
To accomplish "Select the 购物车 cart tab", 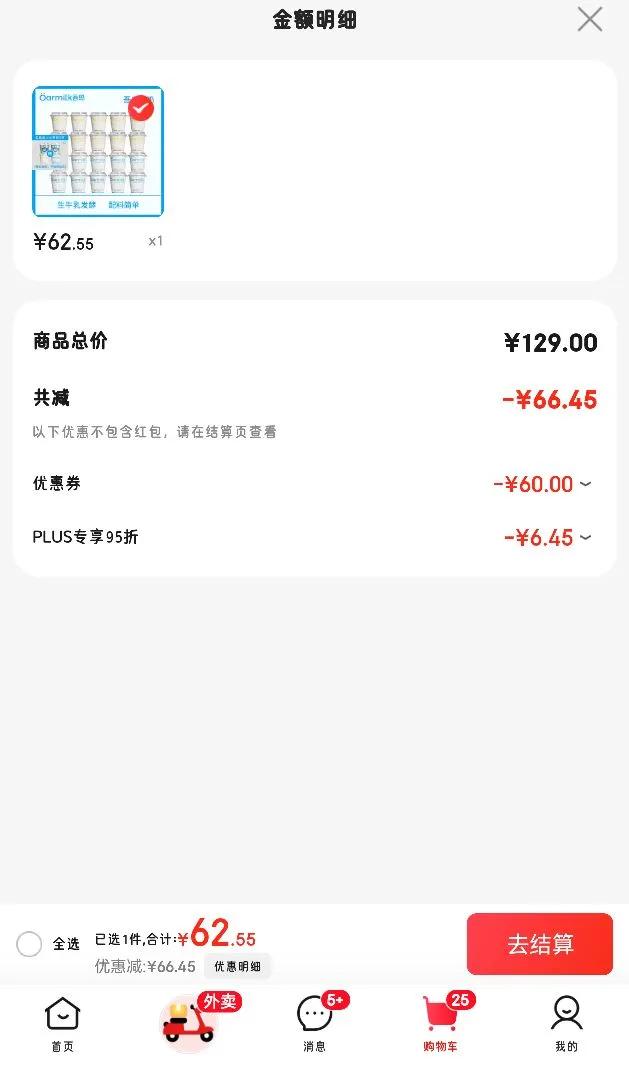I will (440, 1024).
